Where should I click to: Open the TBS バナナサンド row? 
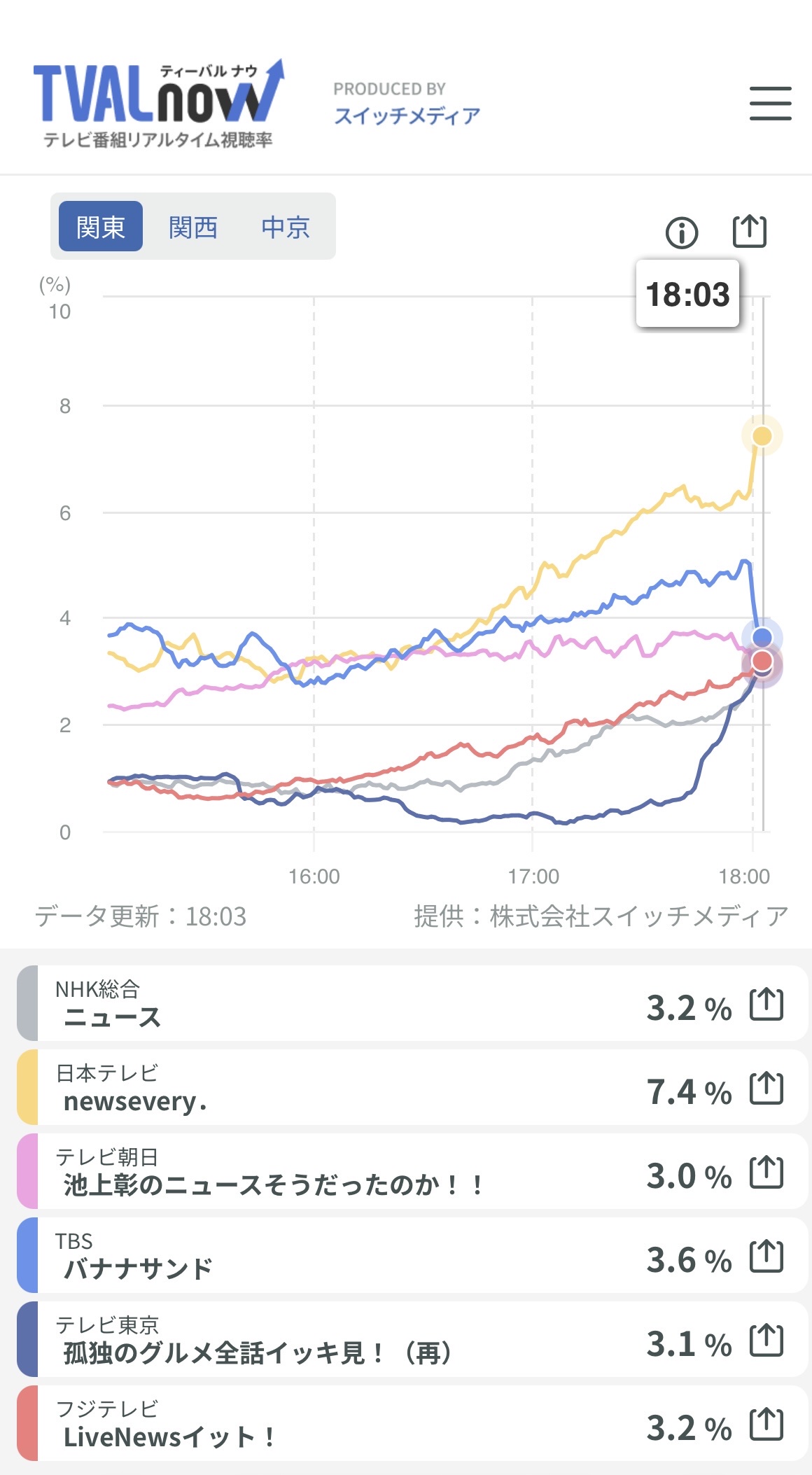(x=336, y=1255)
